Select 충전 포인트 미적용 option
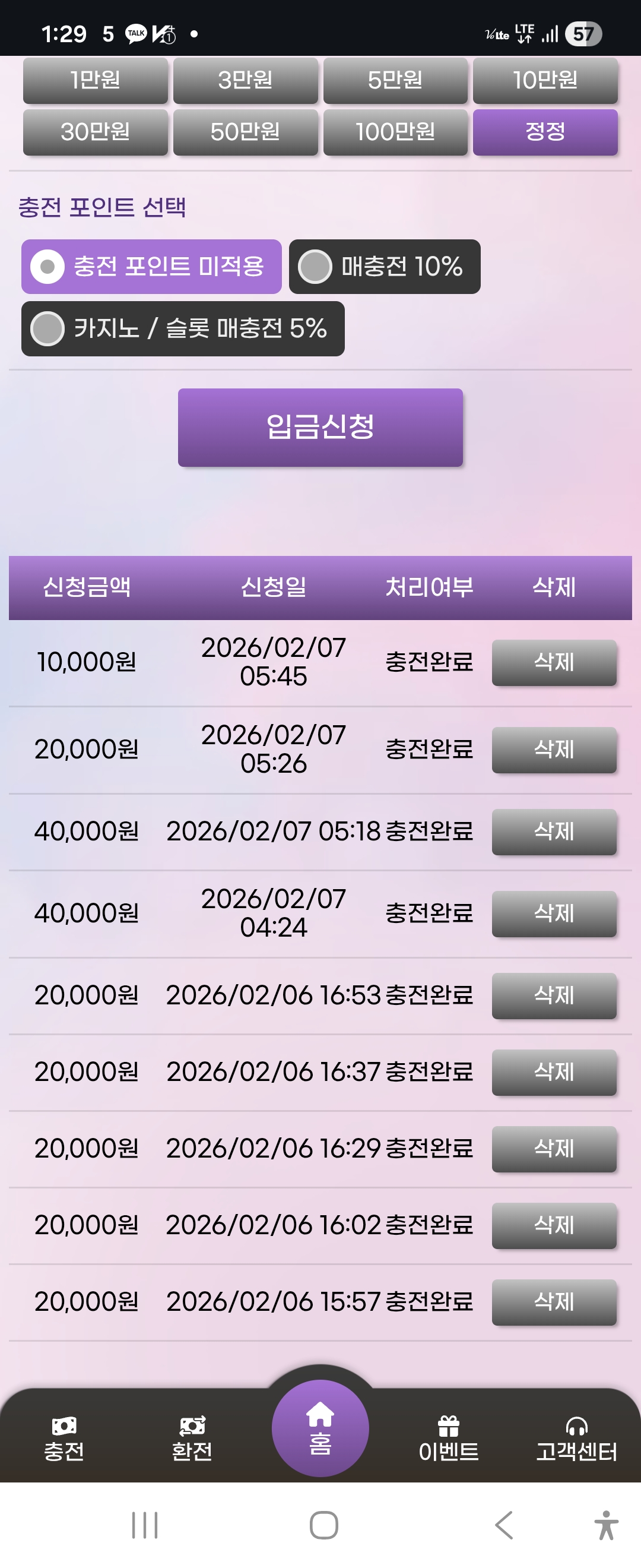The width and height of the screenshot is (641, 1568). 151,267
